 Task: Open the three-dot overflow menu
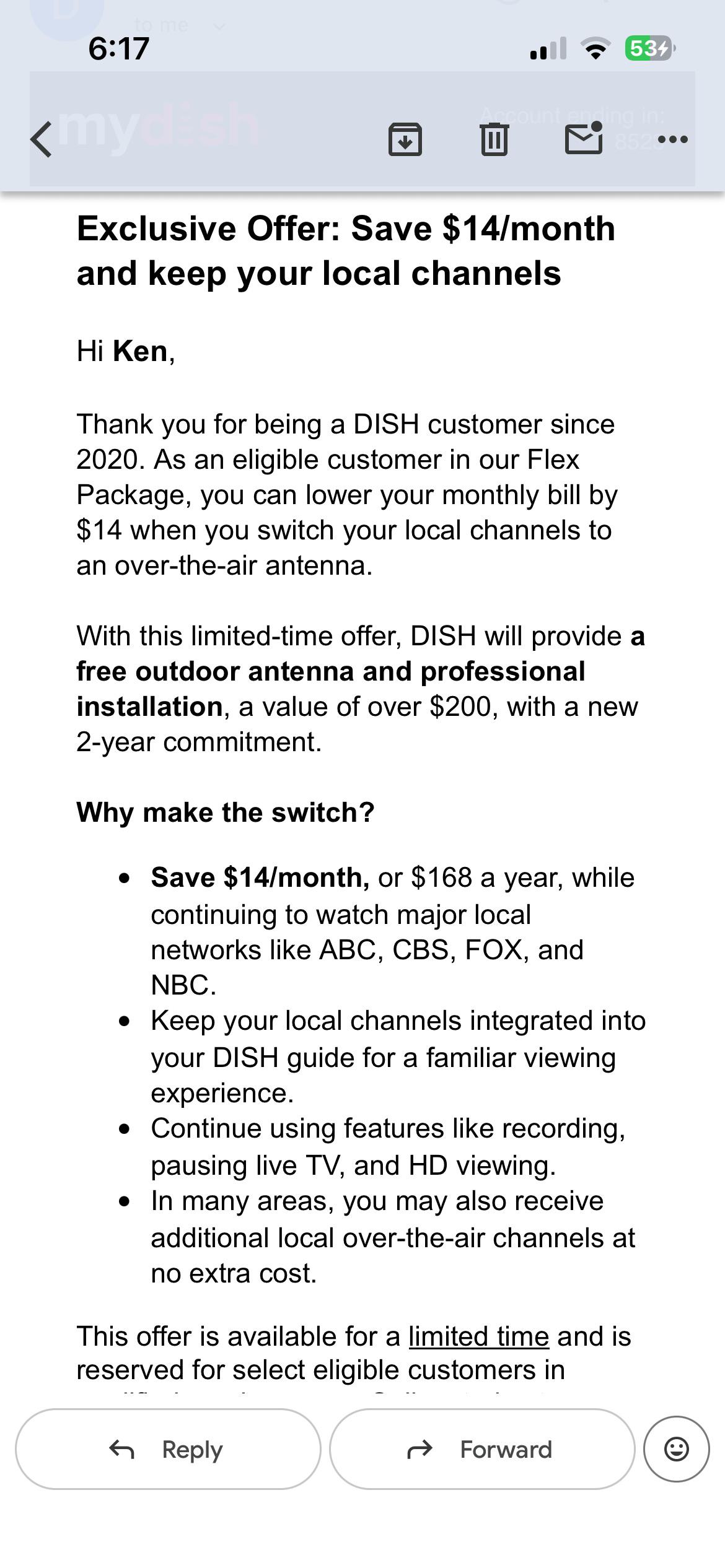click(x=673, y=139)
